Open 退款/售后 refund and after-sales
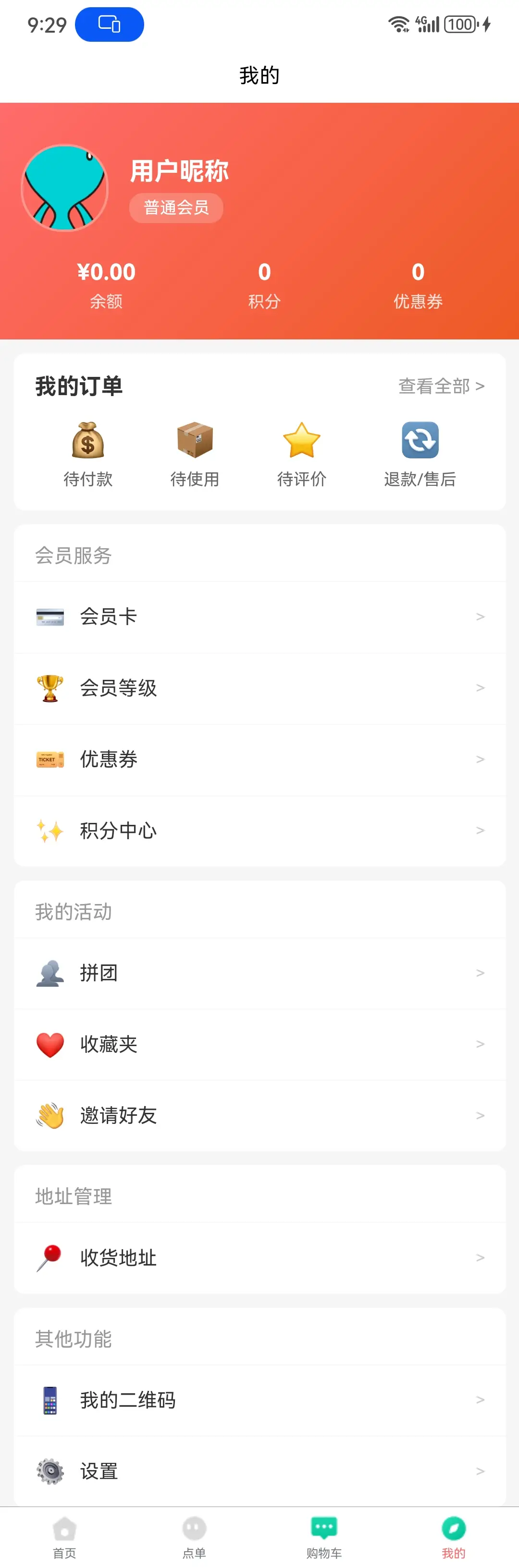The image size is (519, 1568). click(420, 454)
